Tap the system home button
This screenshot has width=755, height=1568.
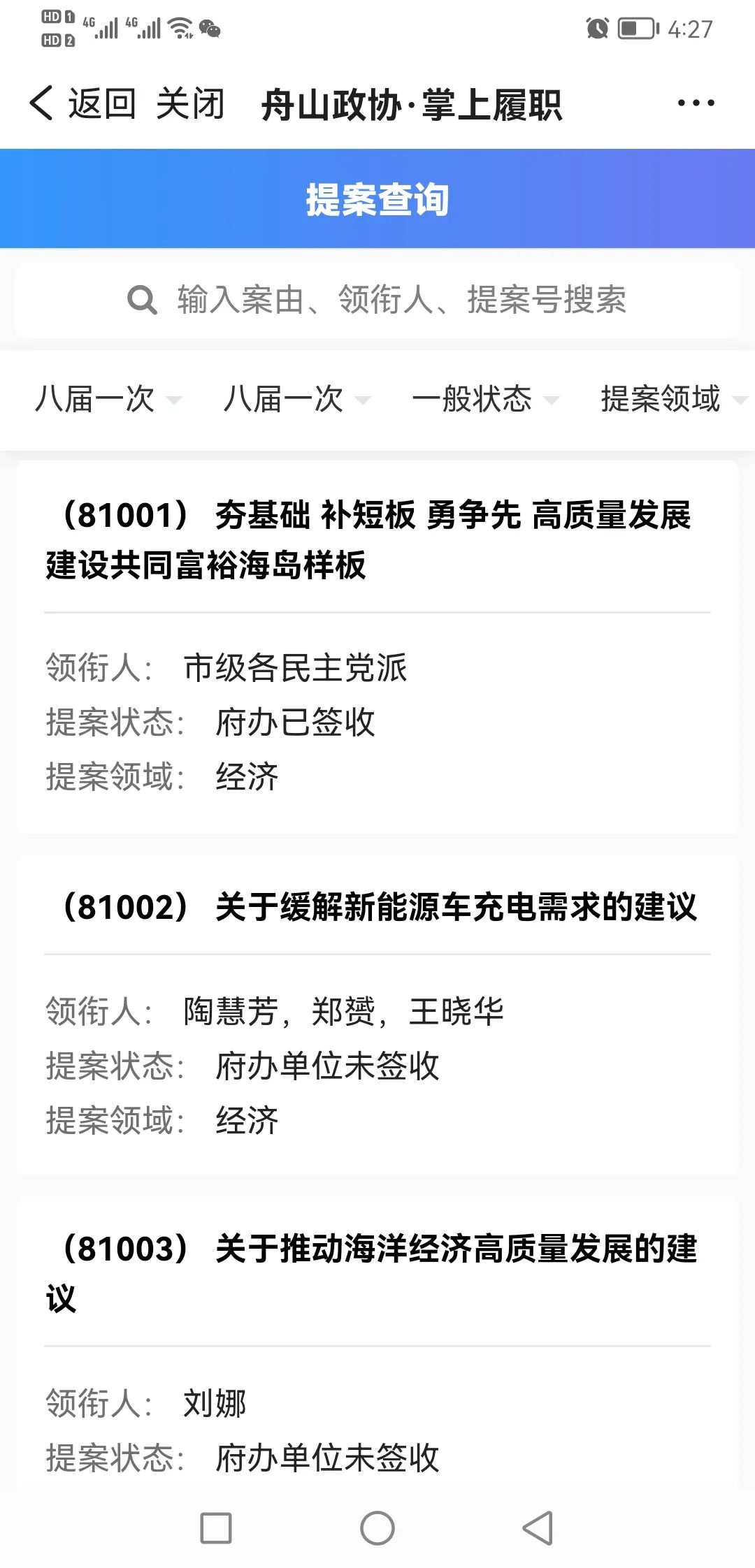click(377, 1528)
